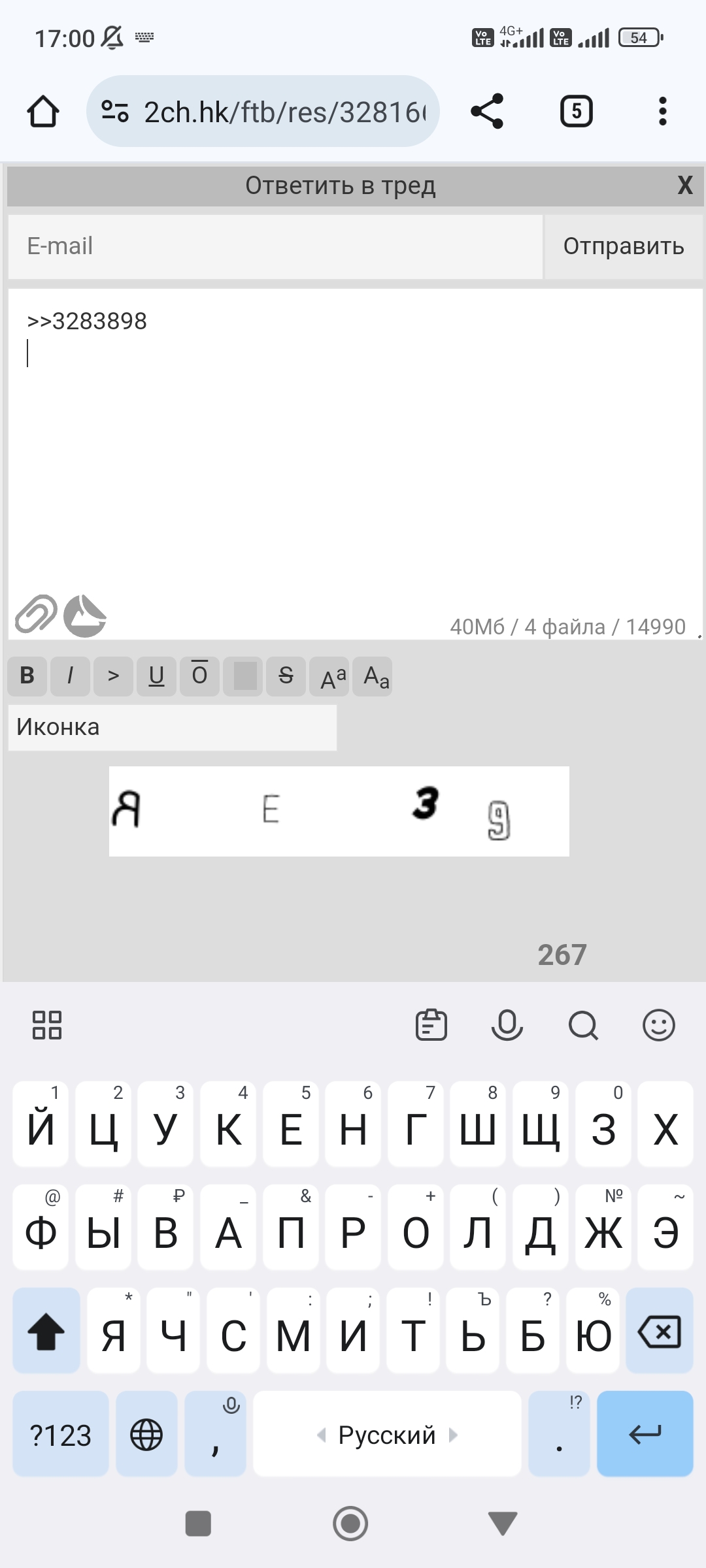Viewport: 706px width, 1568px height.
Task: Apply subscript formatting
Action: (x=373, y=676)
